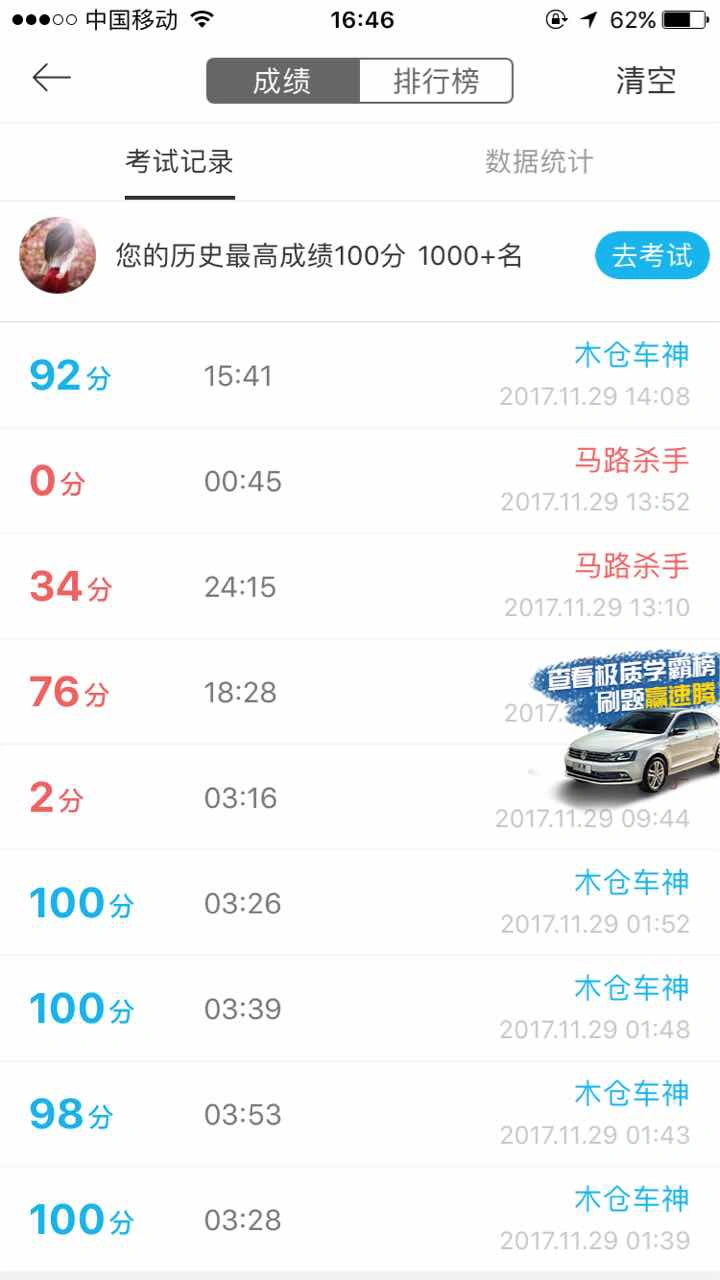Go back with the arrow icon
The height and width of the screenshot is (1280, 720).
[x=51, y=79]
